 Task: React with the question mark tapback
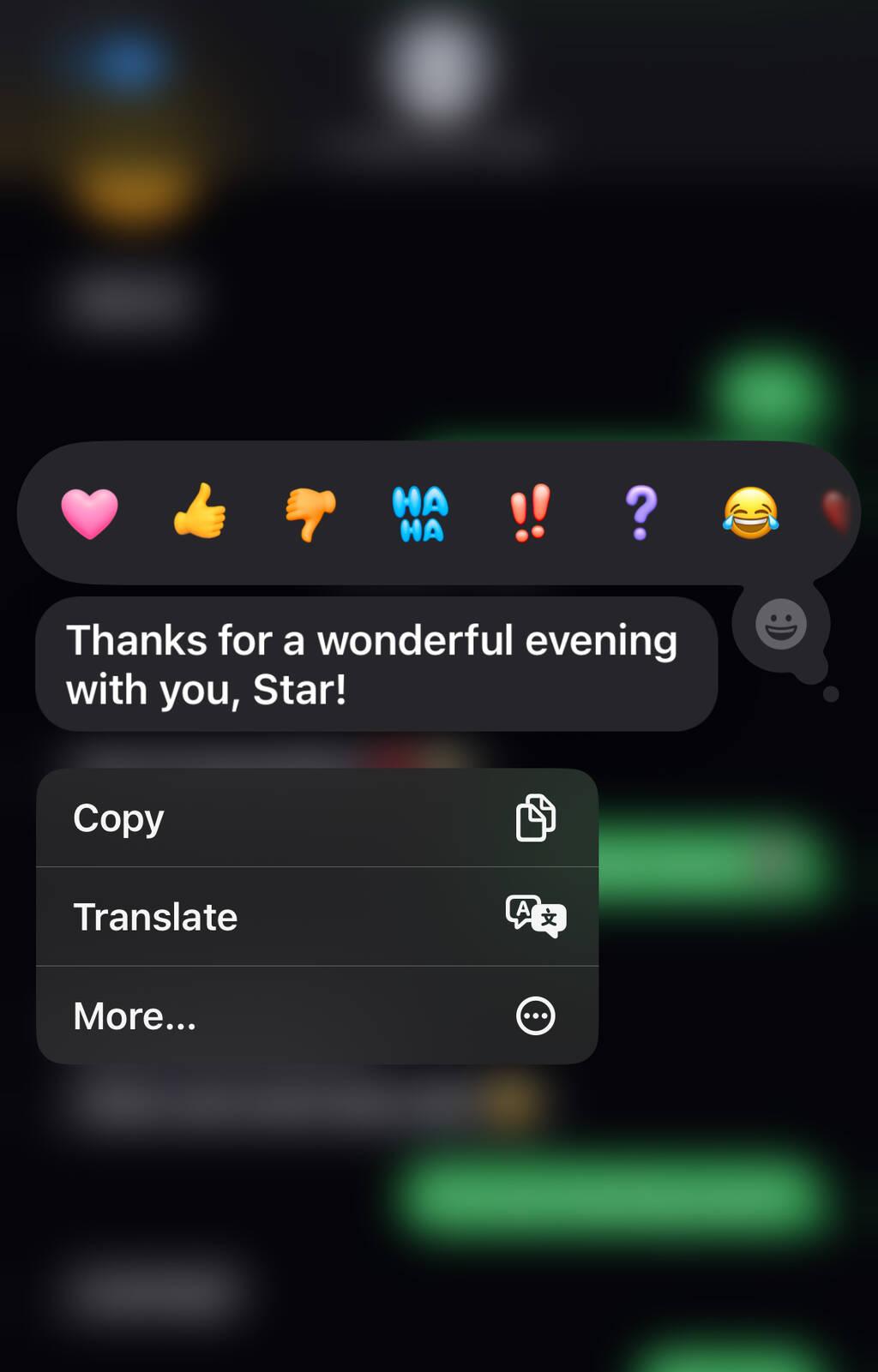pyautogui.click(x=640, y=512)
